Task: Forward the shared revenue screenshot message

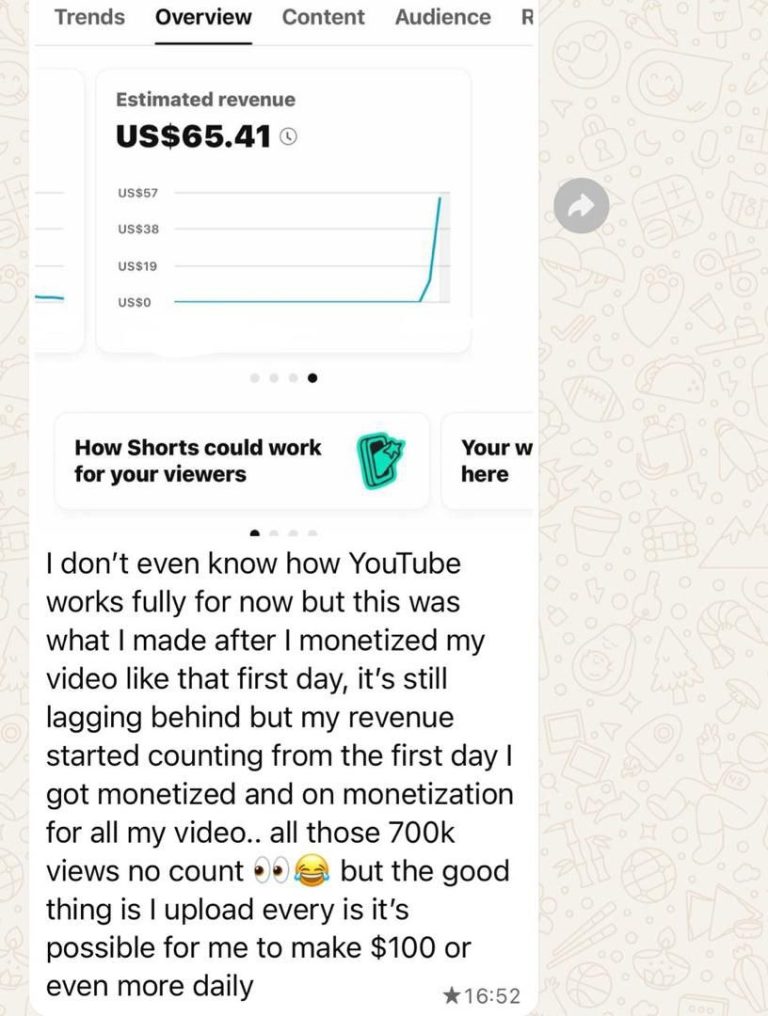Action: 581,206
